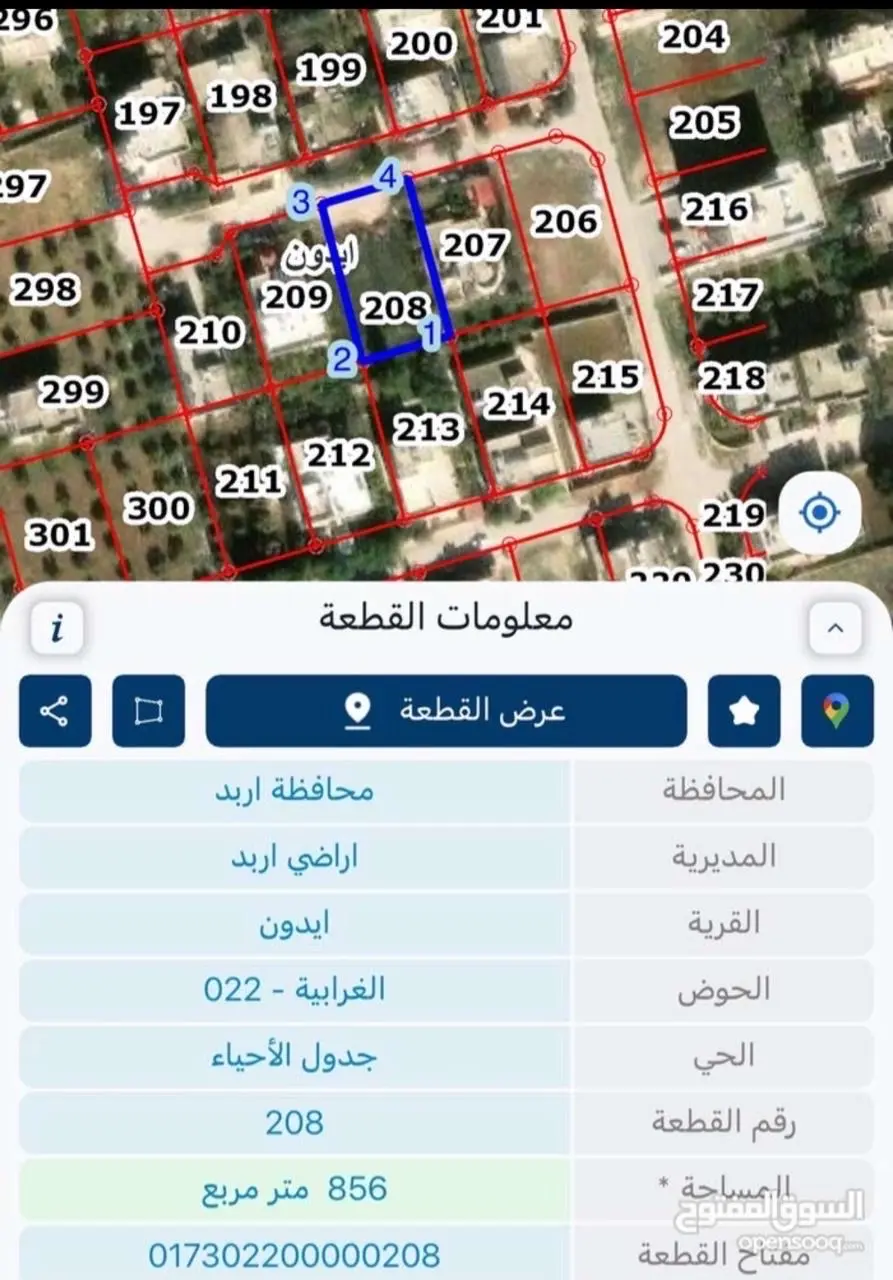Click the اراضي اربد directorate value
Image resolution: width=893 pixels, height=1280 pixels.
pyautogui.click(x=294, y=857)
